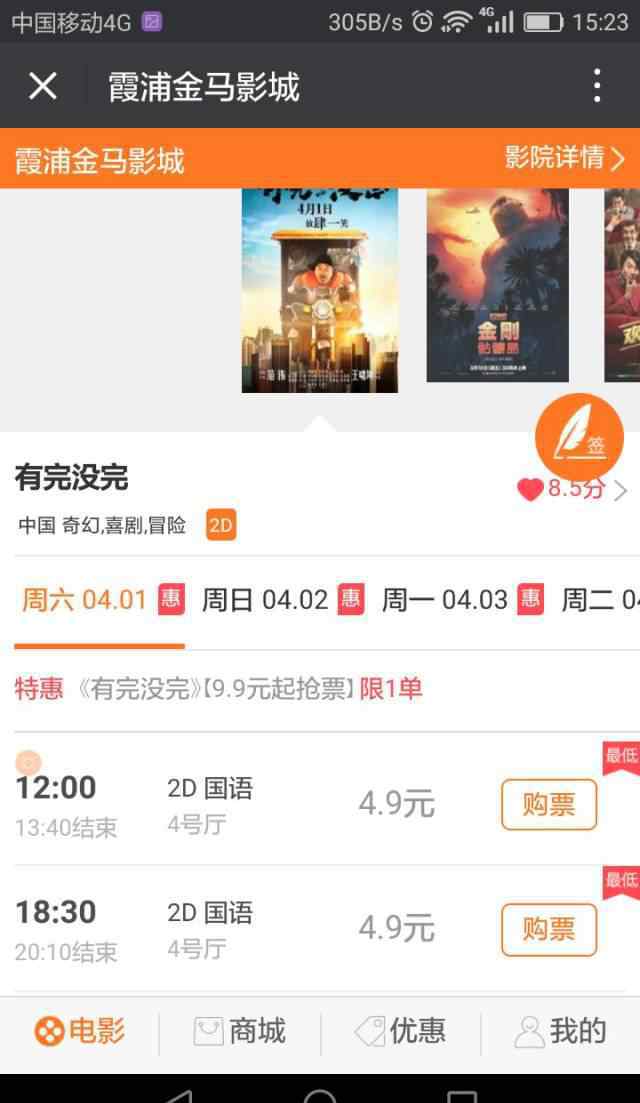640x1103 pixels.
Task: Open 影院详情 cinema details
Action: tap(564, 158)
